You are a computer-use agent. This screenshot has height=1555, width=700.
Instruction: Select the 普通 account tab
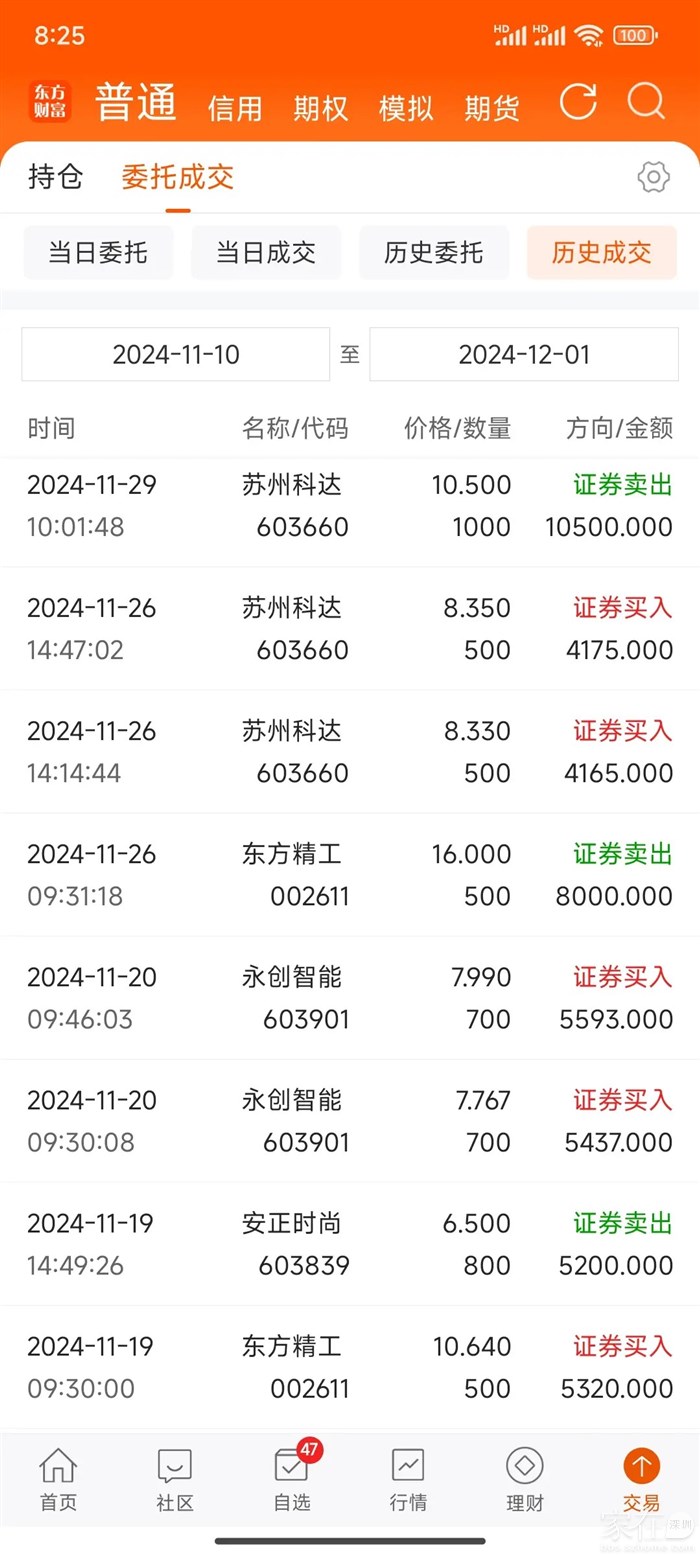coord(136,103)
